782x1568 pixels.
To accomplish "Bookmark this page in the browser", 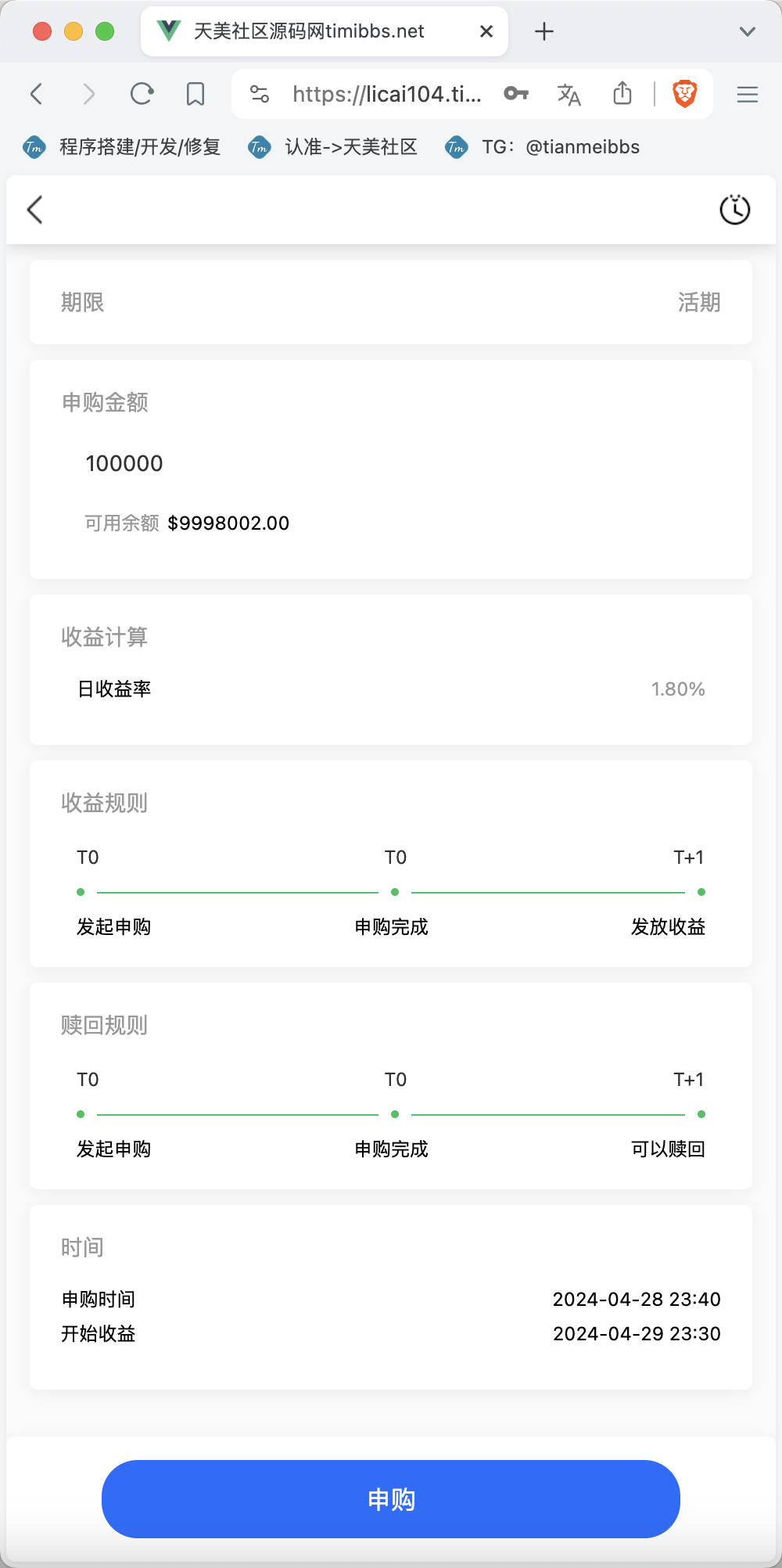I will coord(195,95).
